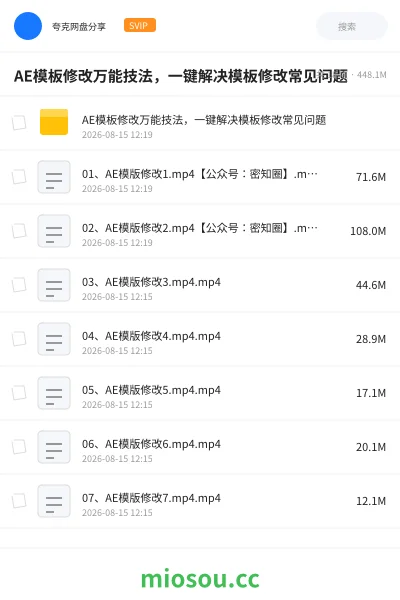Screen dimensions: 400x600
Task: Select the checkbox for 07、AE模版修改7.mp4.mp4
Action: coord(19,501)
